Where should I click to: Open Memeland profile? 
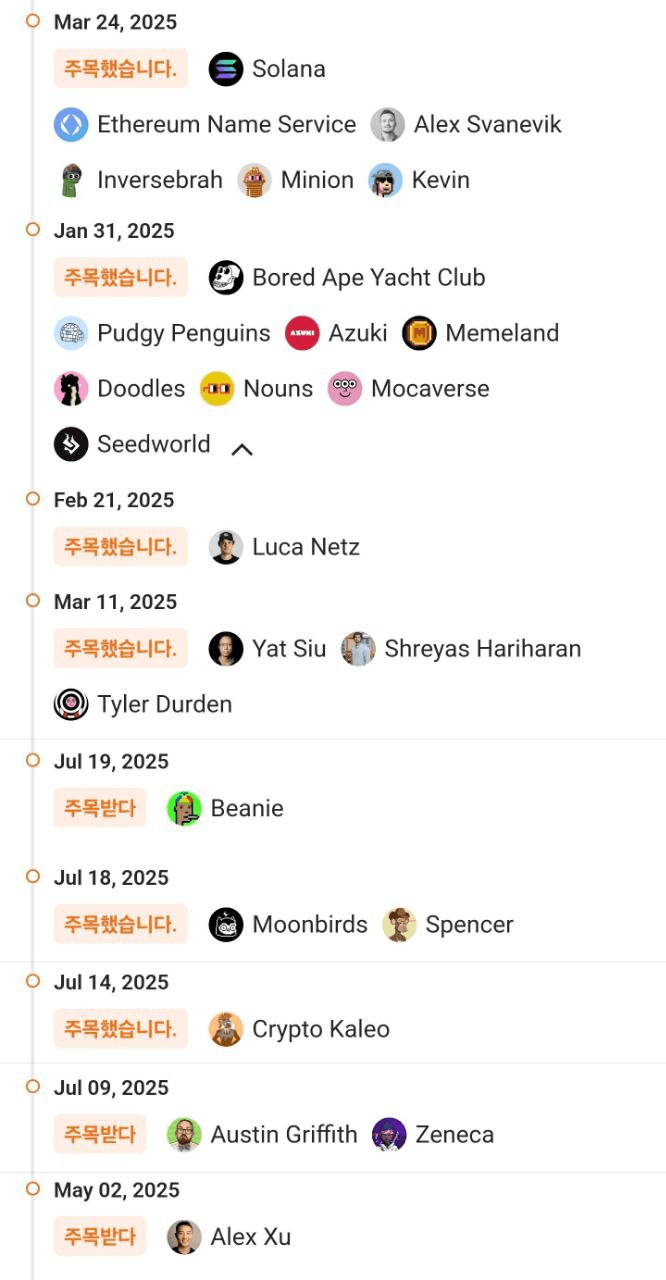tap(481, 333)
